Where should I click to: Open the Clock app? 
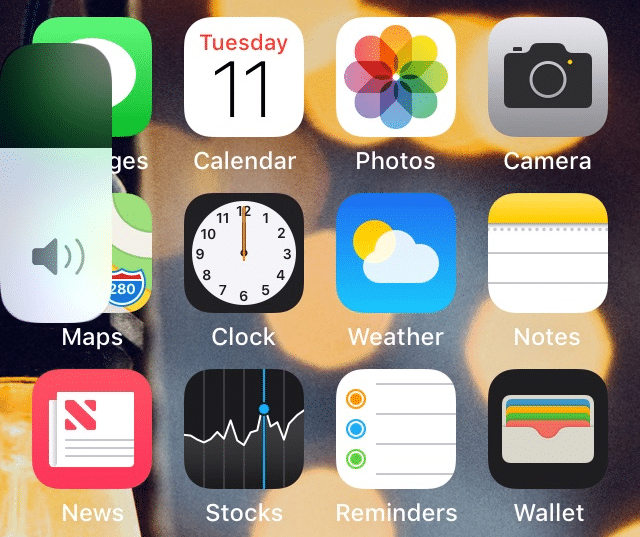244,253
